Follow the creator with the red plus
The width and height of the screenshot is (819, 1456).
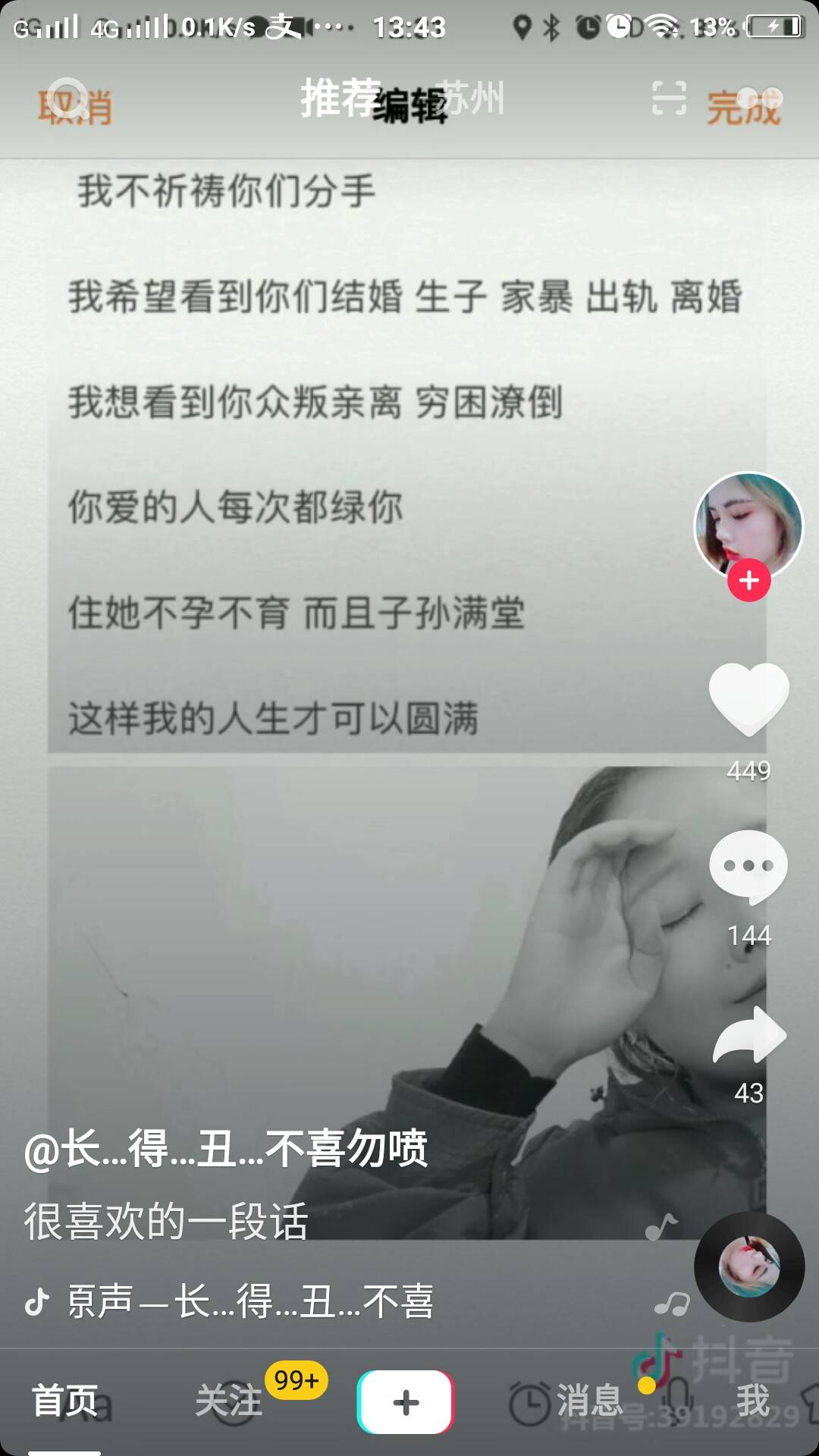[x=749, y=581]
